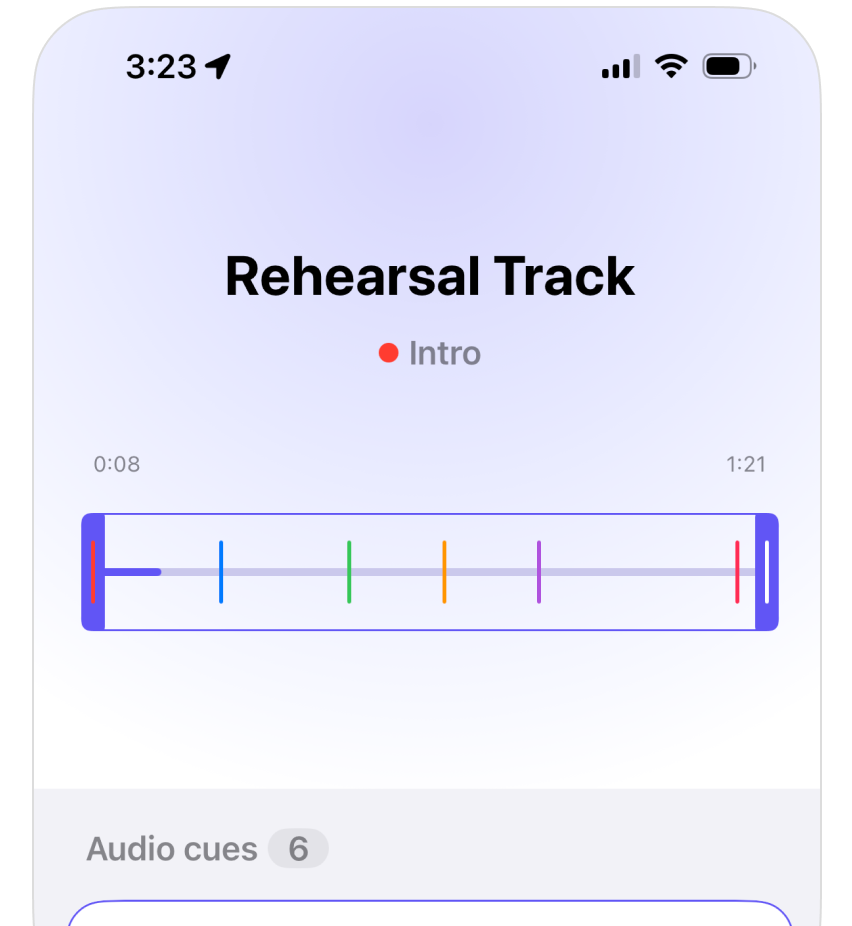
Task: Select the orange cue marker
Action: [443, 573]
